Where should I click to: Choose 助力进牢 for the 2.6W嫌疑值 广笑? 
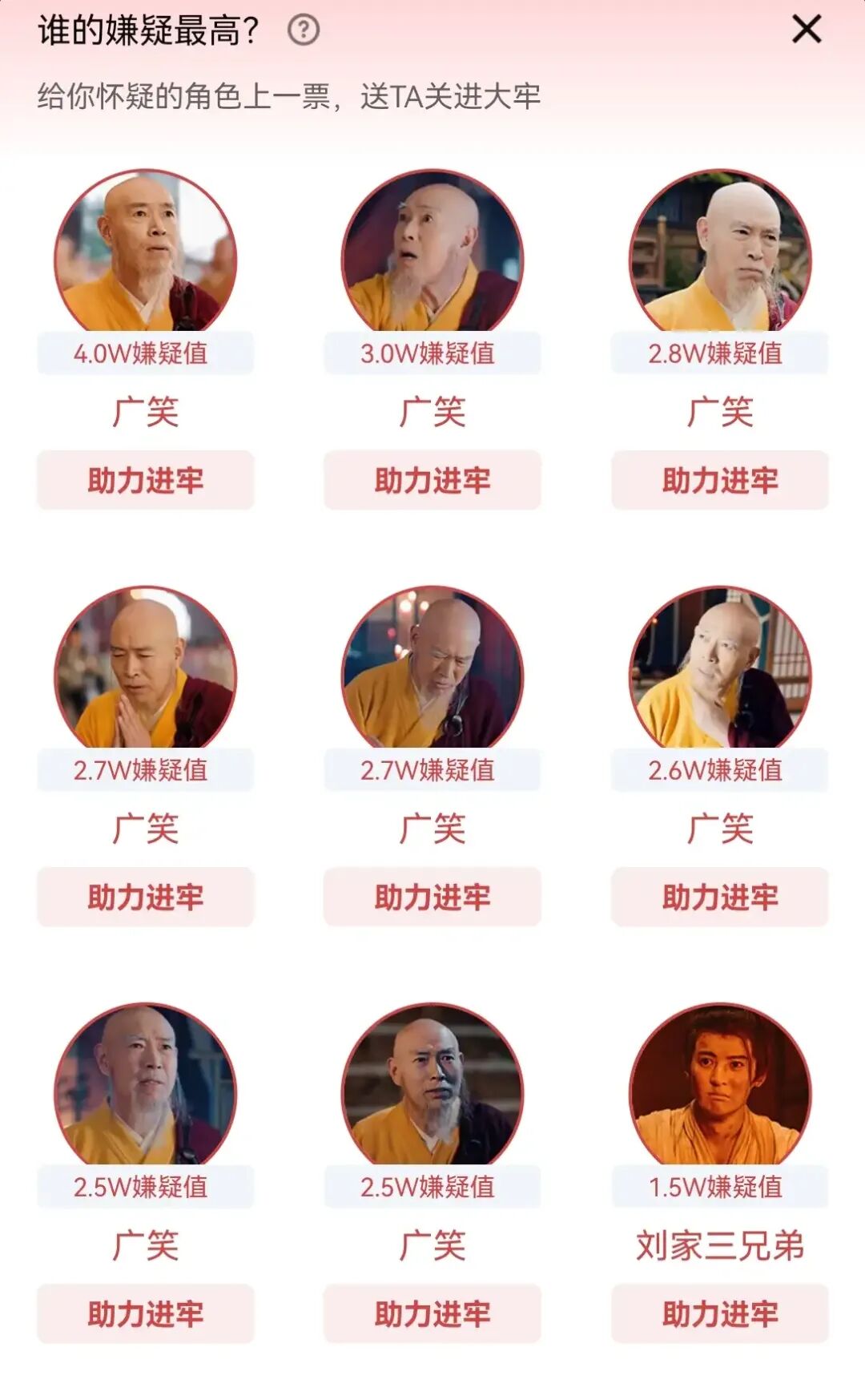pos(719,897)
